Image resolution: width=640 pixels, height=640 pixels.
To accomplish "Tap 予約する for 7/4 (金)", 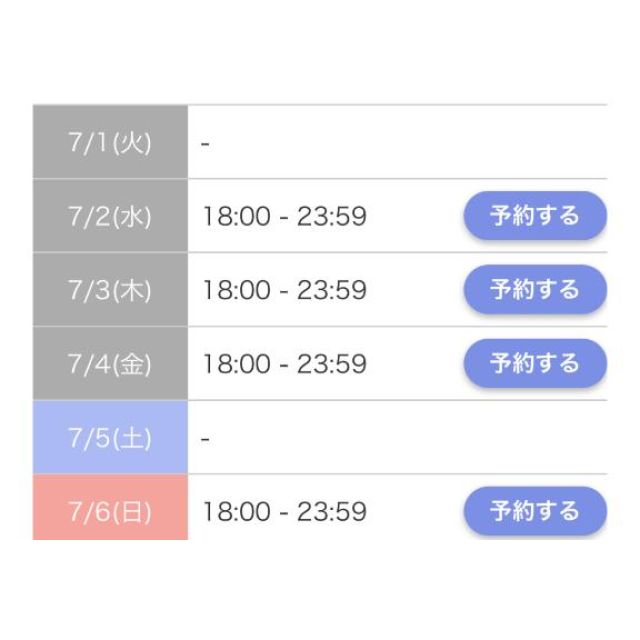I will (534, 363).
